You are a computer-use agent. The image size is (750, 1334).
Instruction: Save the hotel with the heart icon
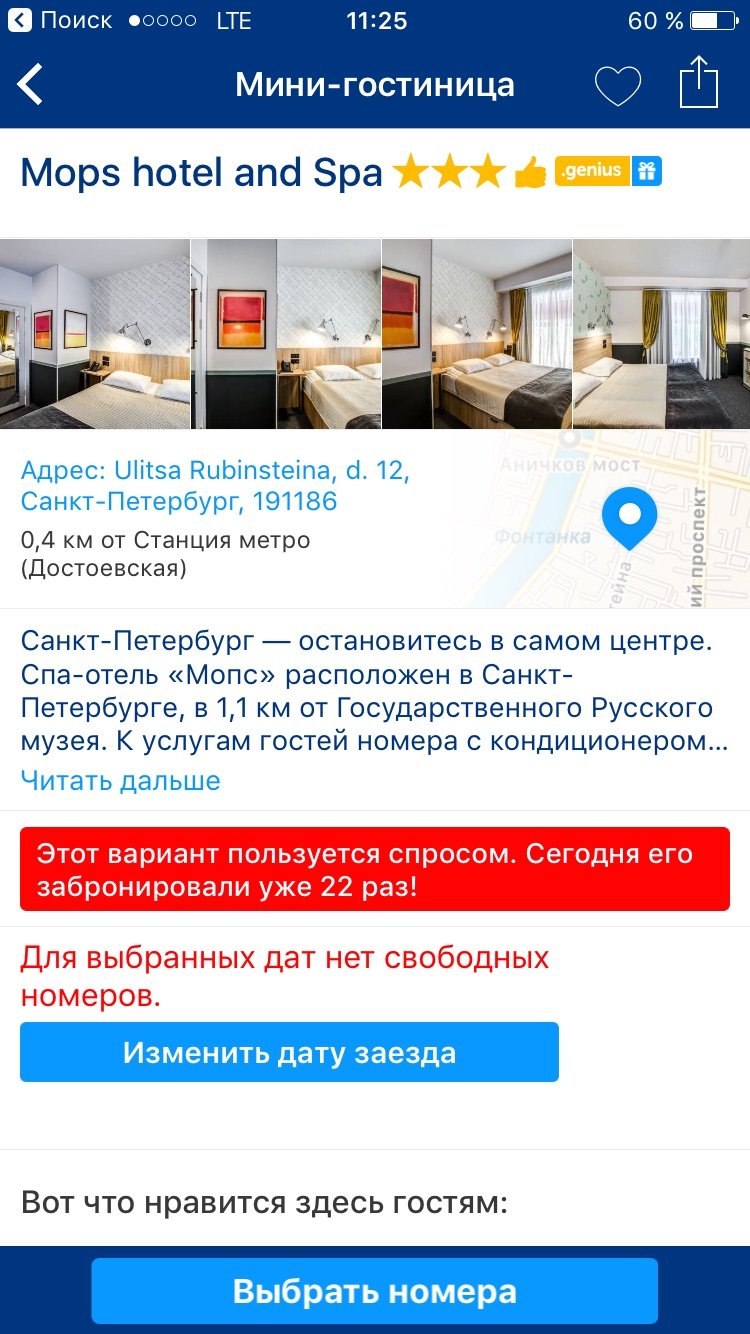click(x=617, y=86)
